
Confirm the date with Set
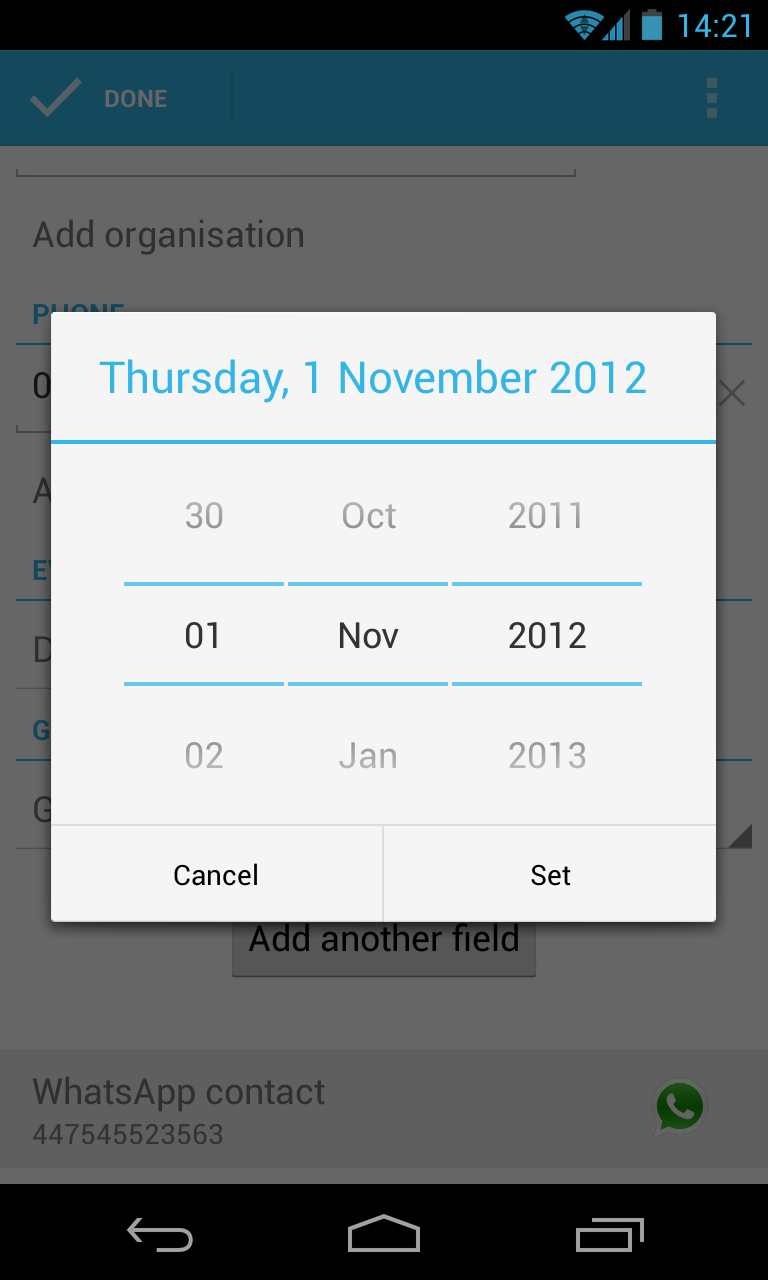pyautogui.click(x=550, y=875)
